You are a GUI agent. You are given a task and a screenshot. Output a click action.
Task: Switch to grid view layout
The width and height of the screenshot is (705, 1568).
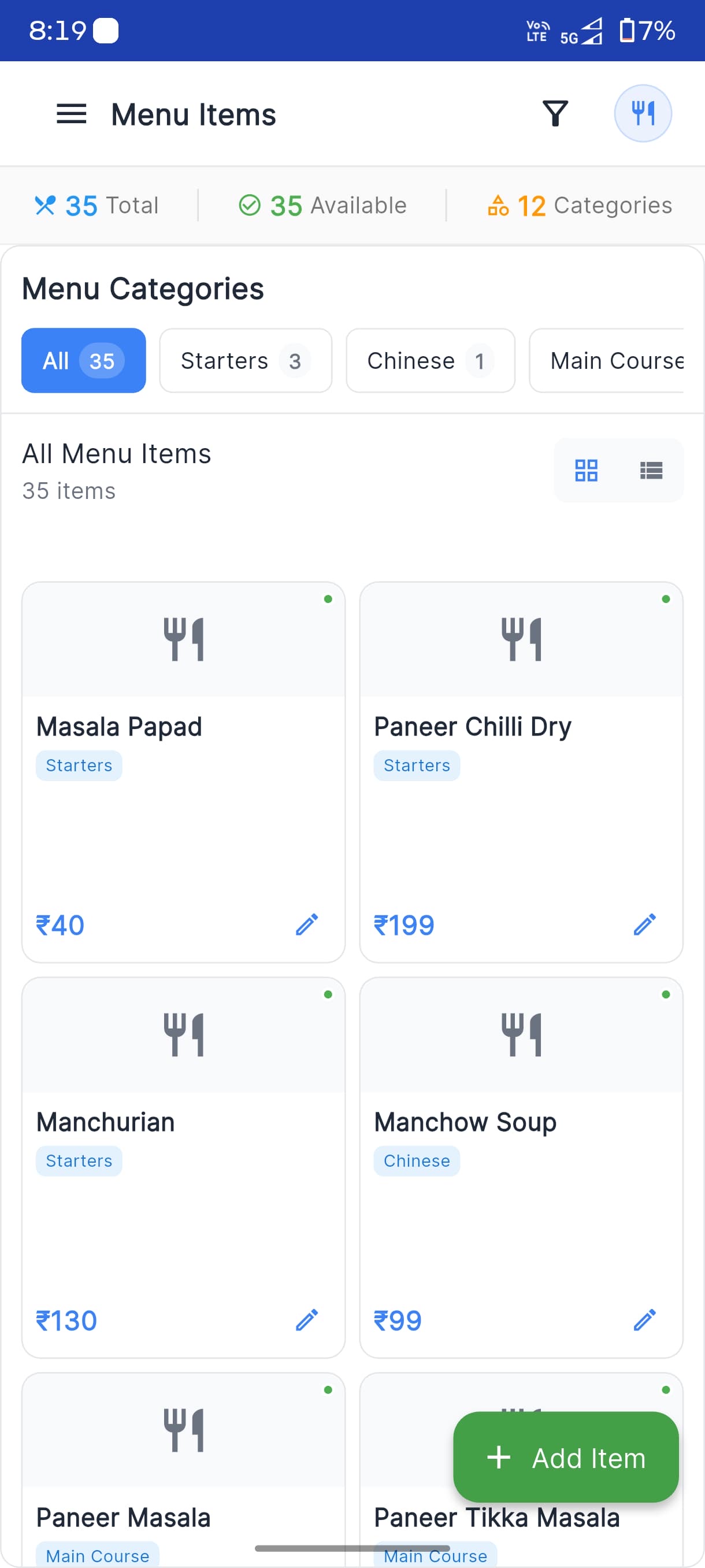pos(586,471)
